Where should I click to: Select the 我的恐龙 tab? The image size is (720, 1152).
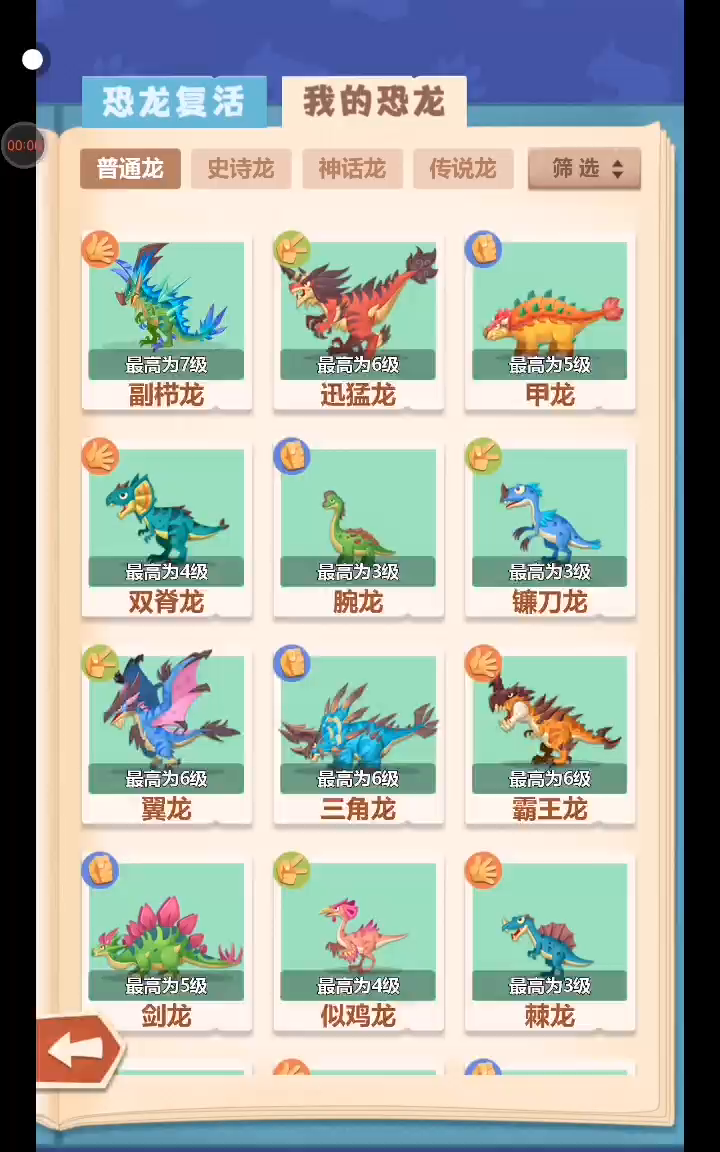click(x=374, y=102)
